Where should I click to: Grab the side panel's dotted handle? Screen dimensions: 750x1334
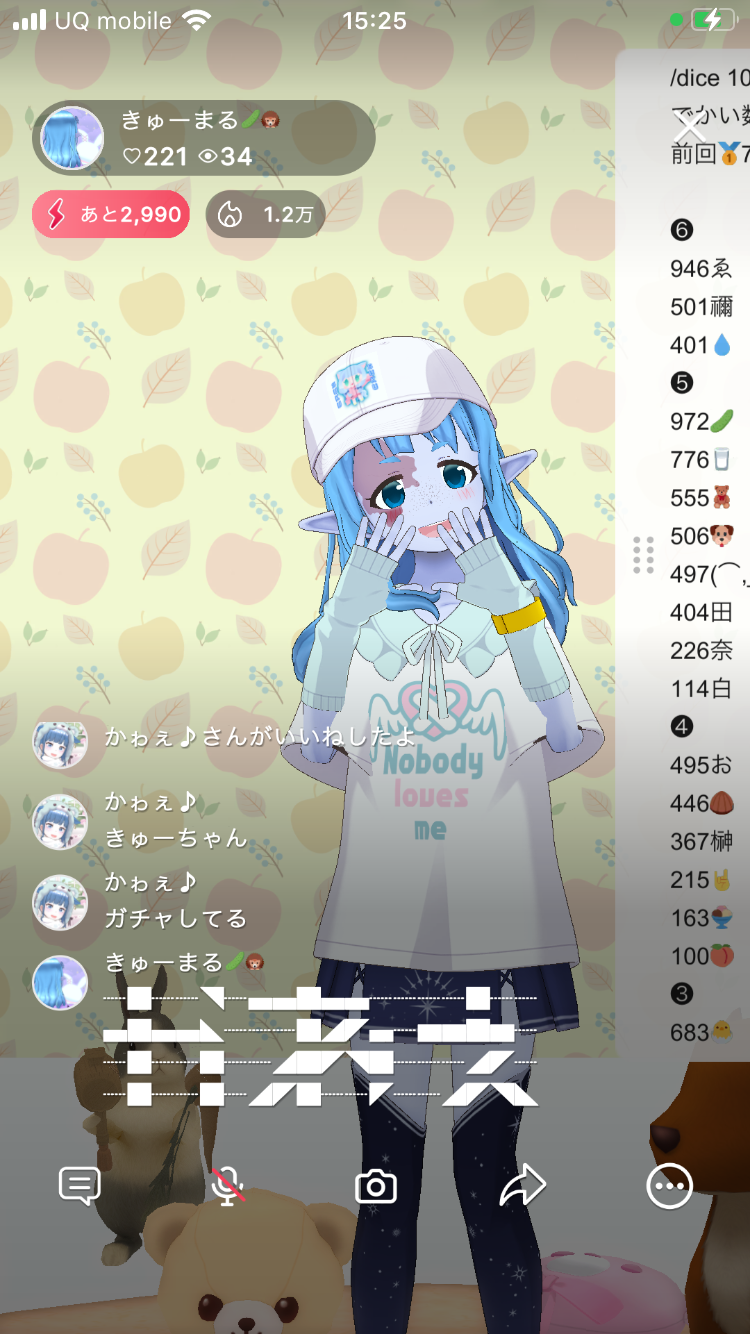point(643,554)
